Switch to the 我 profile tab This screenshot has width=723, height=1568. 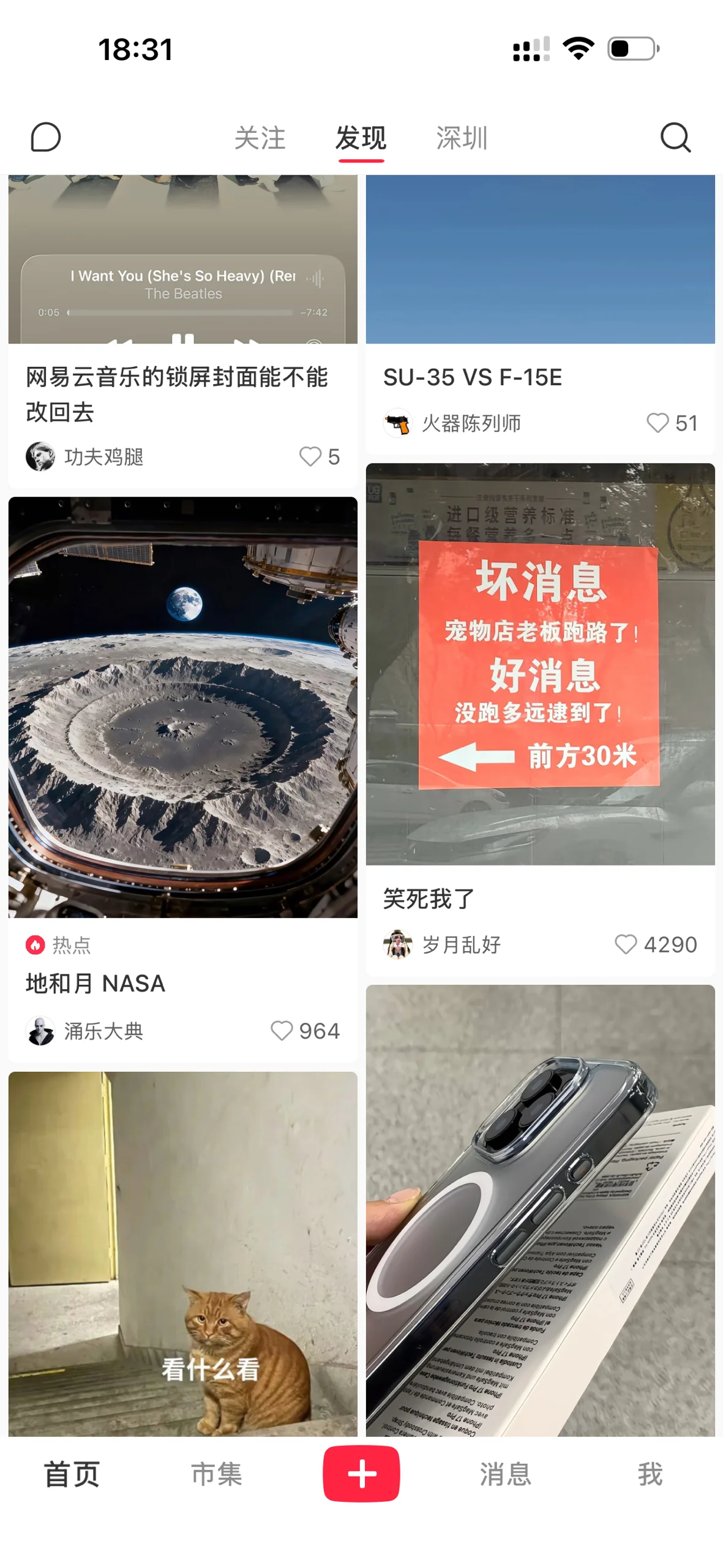pyautogui.click(x=650, y=1474)
